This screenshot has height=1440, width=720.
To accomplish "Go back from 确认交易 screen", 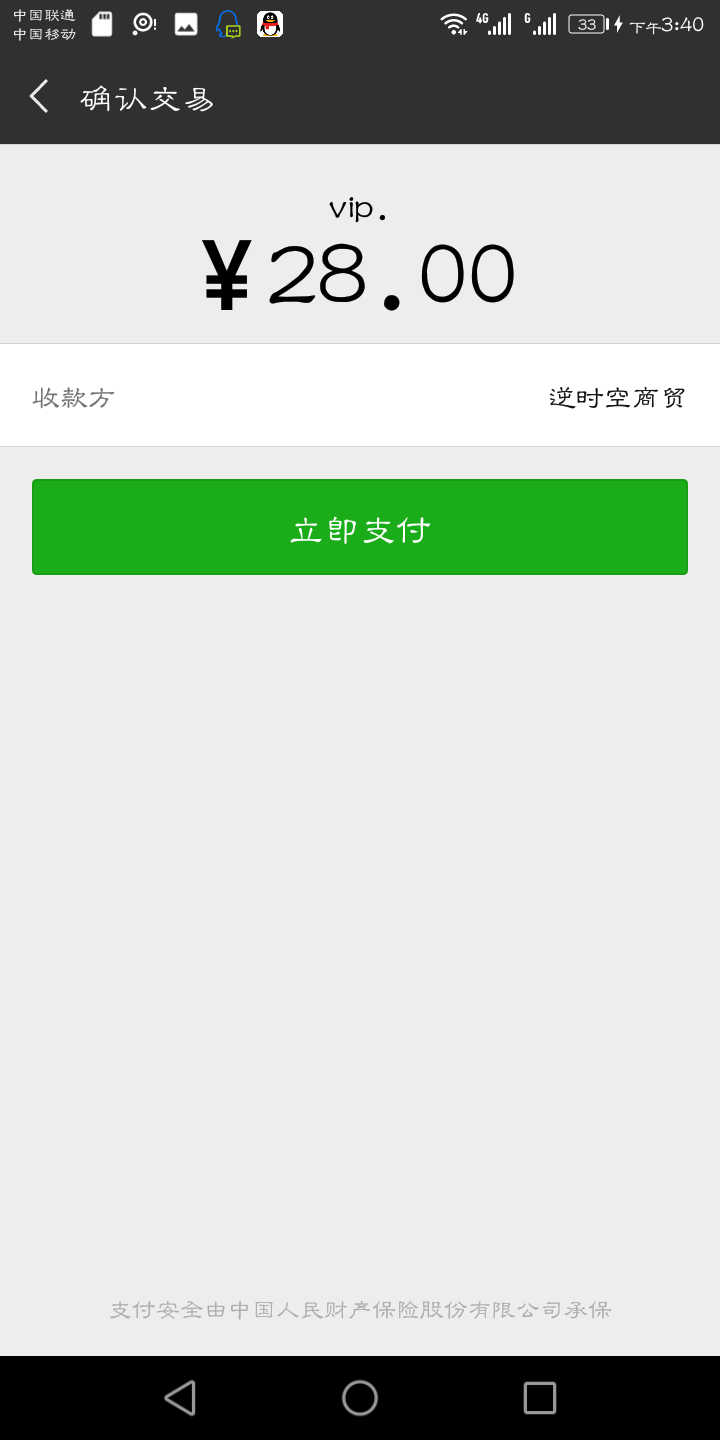I will tap(39, 97).
